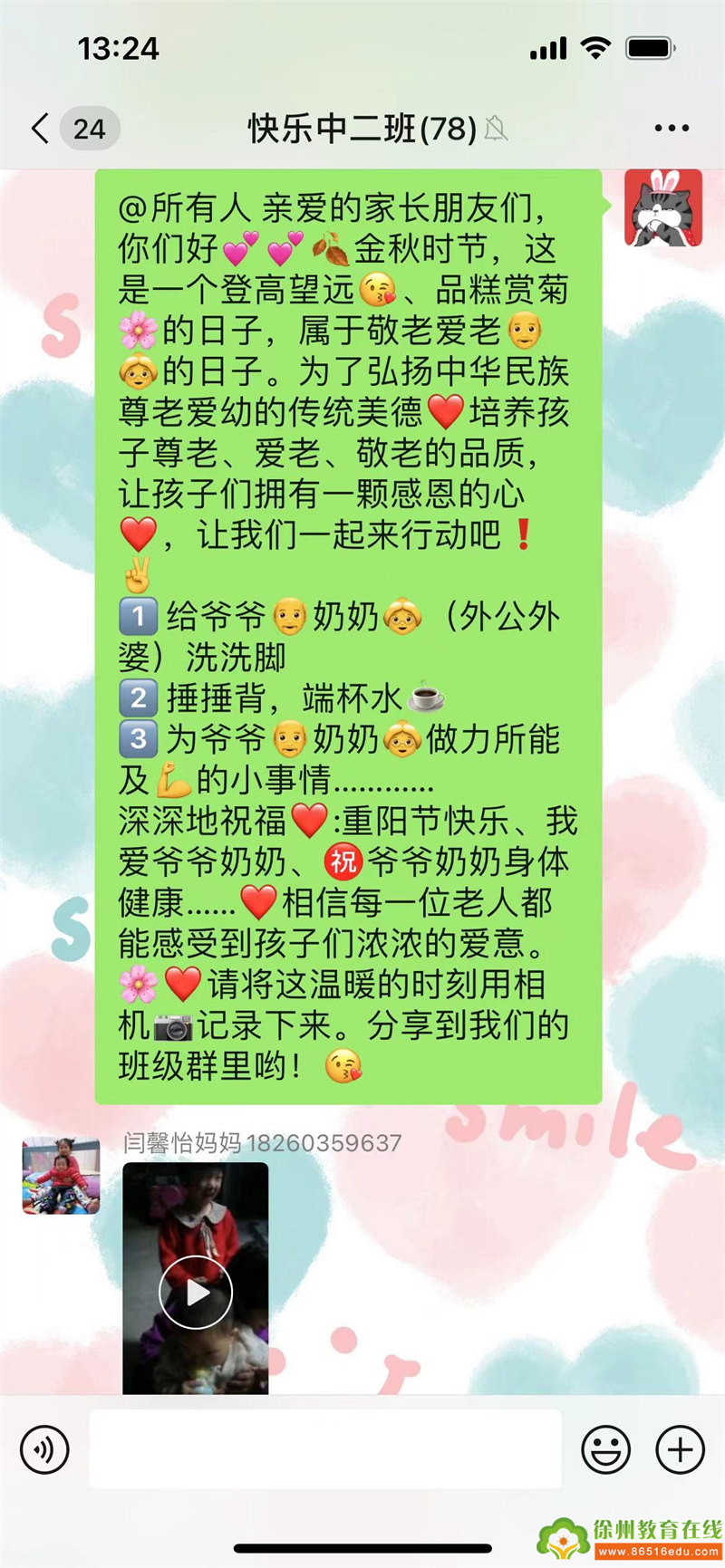Image resolution: width=725 pixels, height=1568 pixels.
Task: Switch to voice message input
Action: [x=44, y=1449]
